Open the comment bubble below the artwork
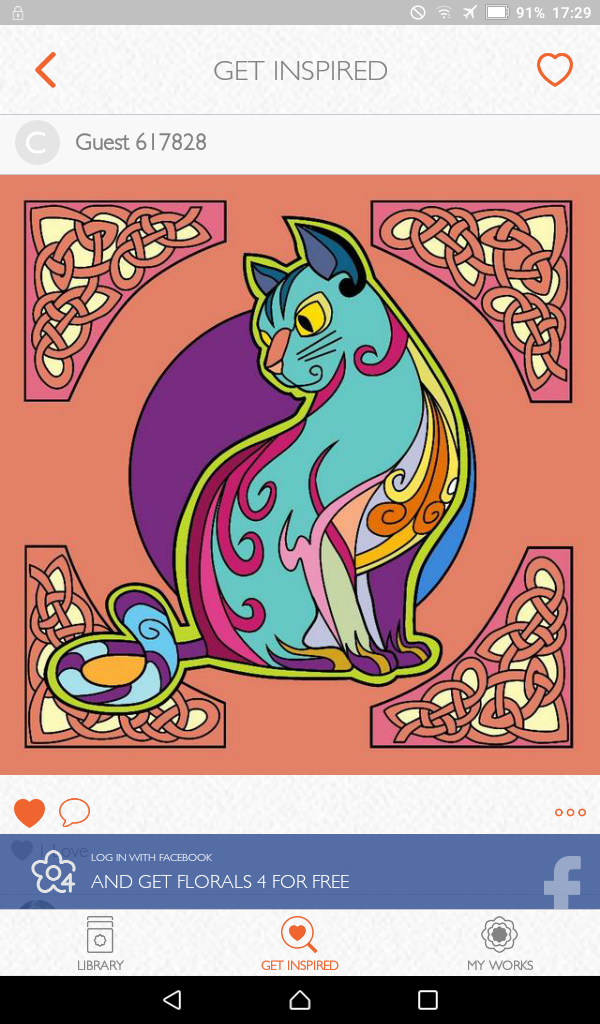600x1024 pixels. [74, 812]
